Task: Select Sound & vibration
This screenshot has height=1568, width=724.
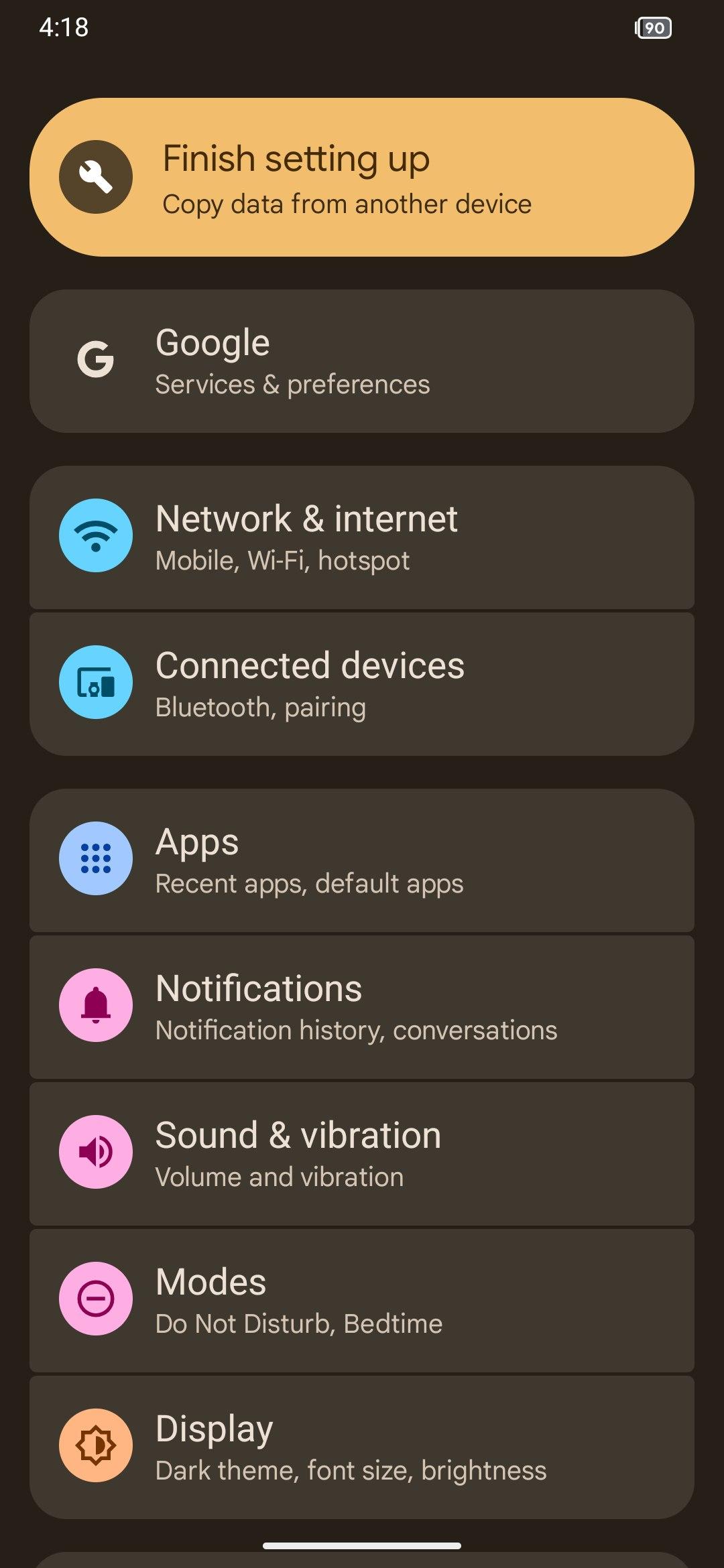Action: pyautogui.click(x=362, y=1154)
